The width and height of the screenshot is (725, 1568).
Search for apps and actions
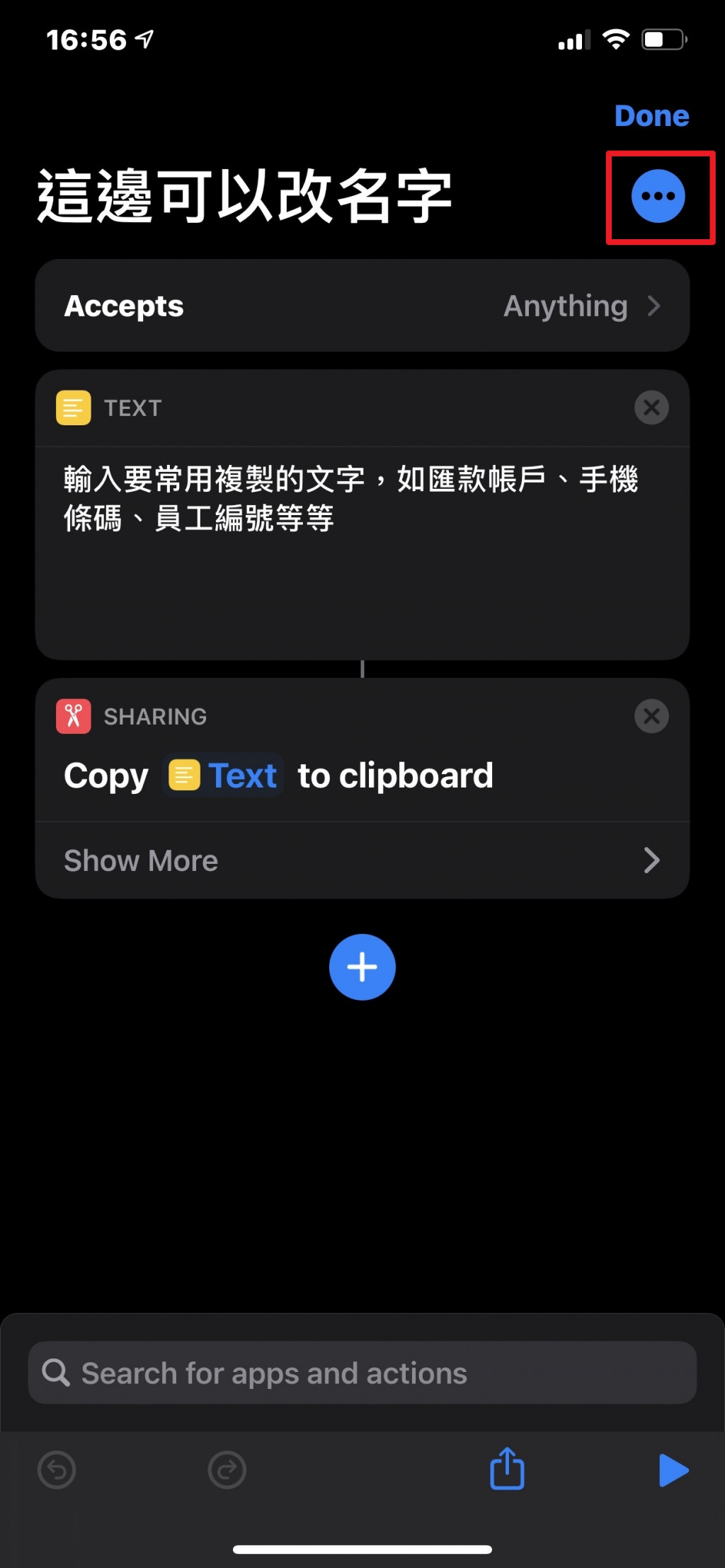tap(362, 1373)
